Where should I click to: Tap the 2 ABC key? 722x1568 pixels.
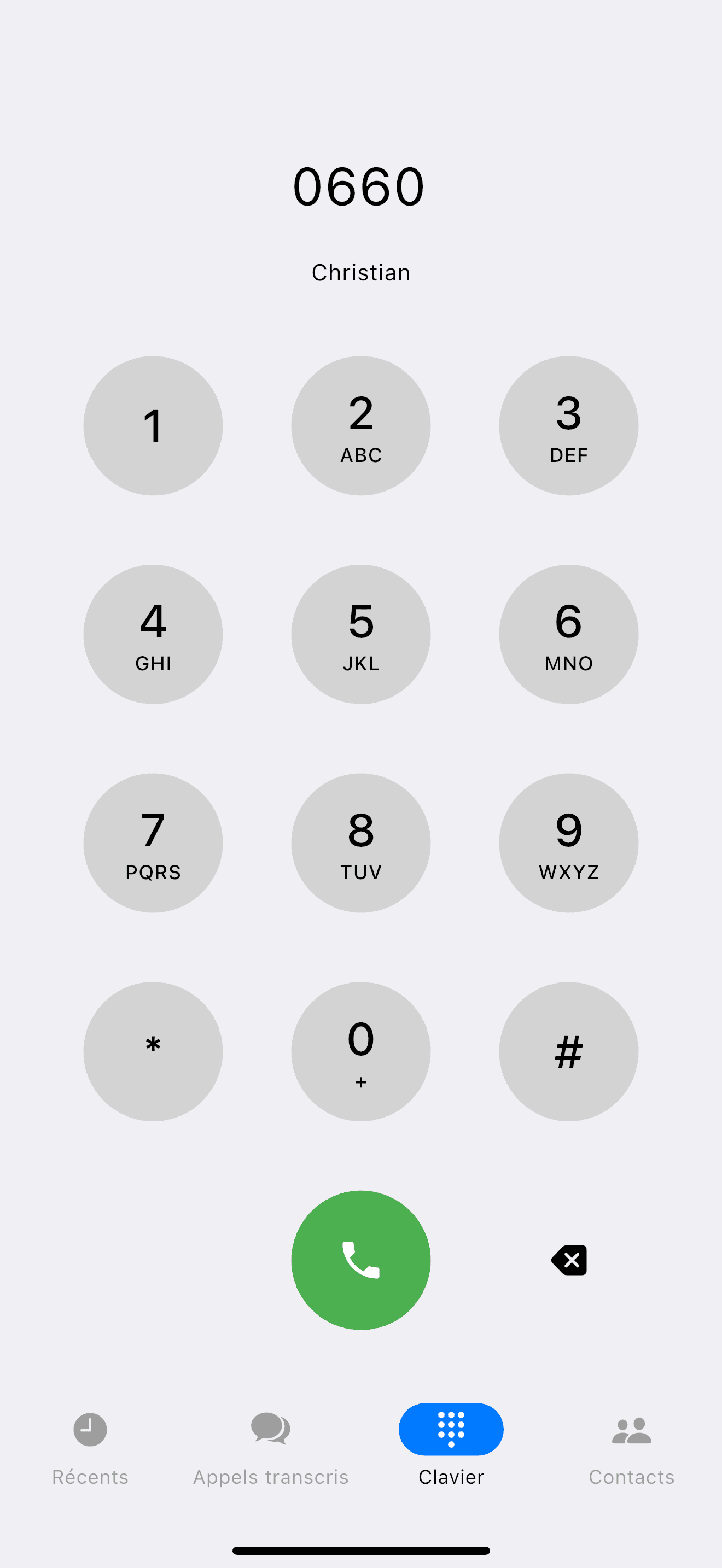(x=361, y=425)
